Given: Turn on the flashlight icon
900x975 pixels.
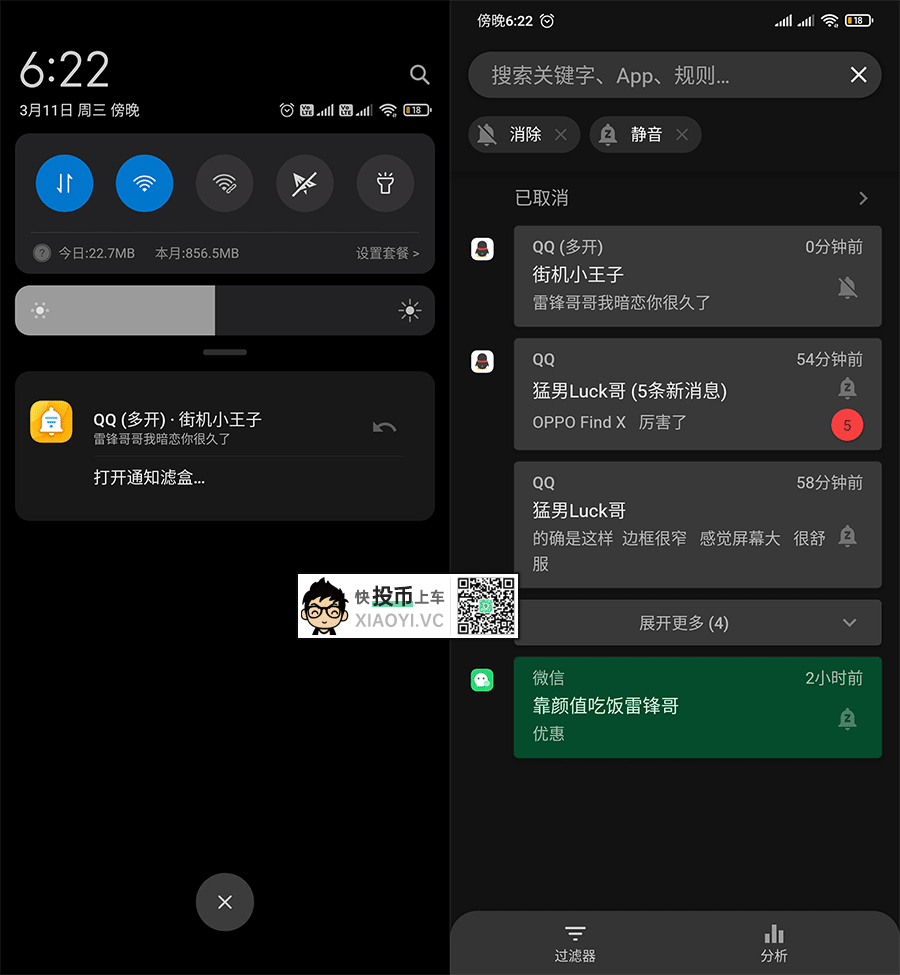Looking at the screenshot, I should point(385,183).
